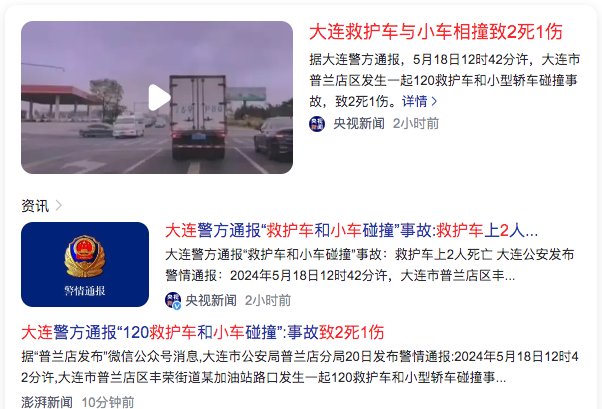Tap 详情 to expand the summary
This screenshot has width=602, height=409.
tap(419, 101)
